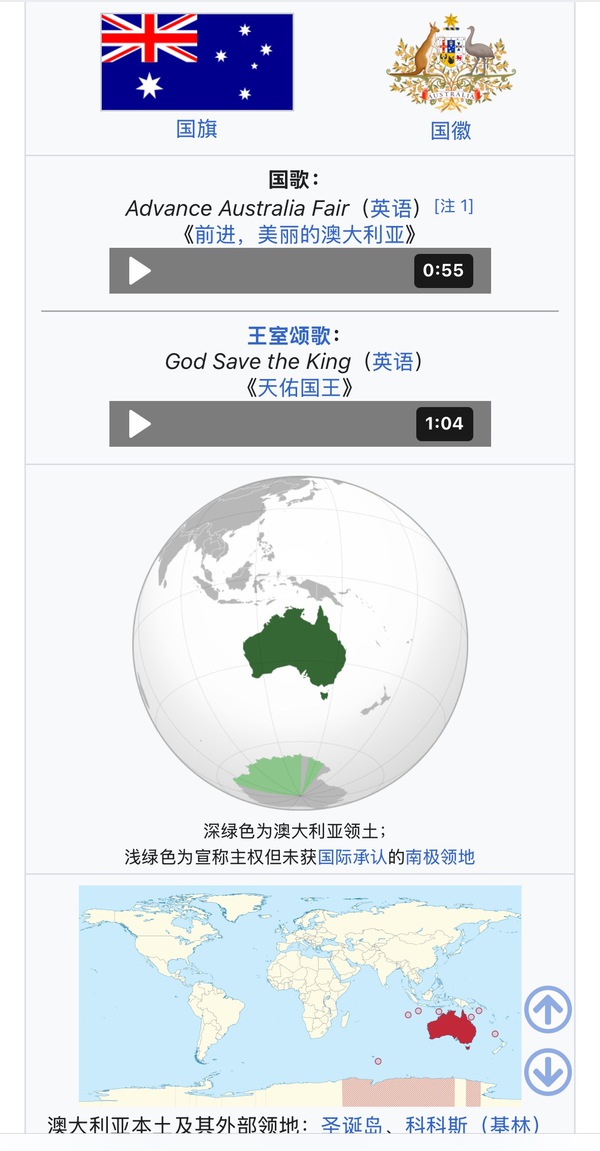Jump to bottom with down arrow

click(548, 1072)
